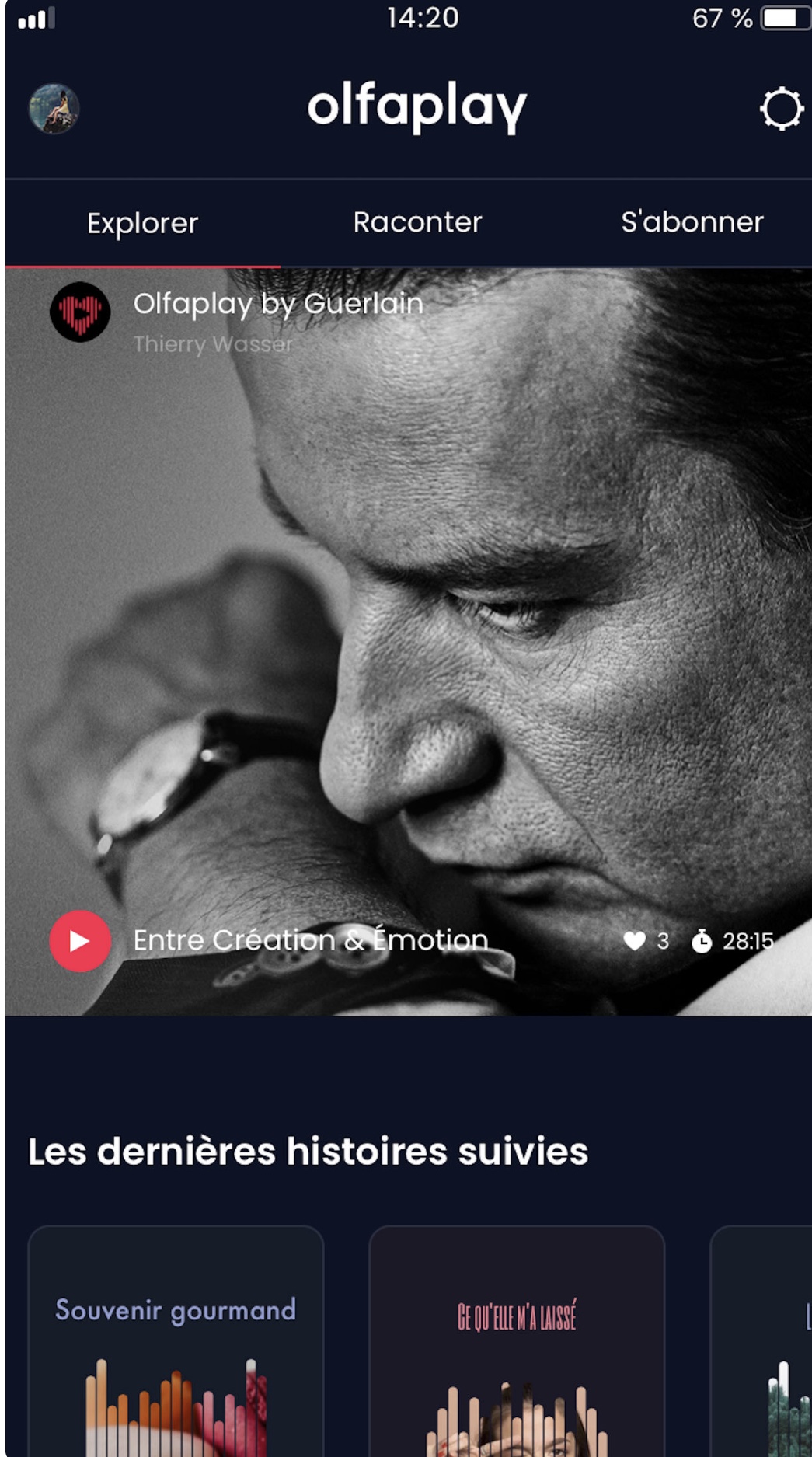Open the S'abonner tab
Screen dimensions: 812x1457
coord(692,222)
